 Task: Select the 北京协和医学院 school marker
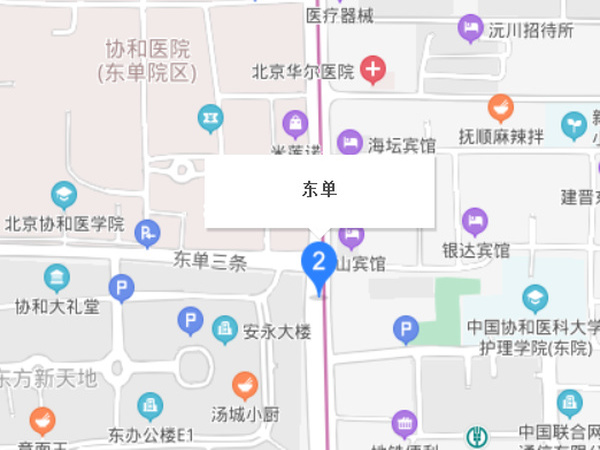(64, 194)
